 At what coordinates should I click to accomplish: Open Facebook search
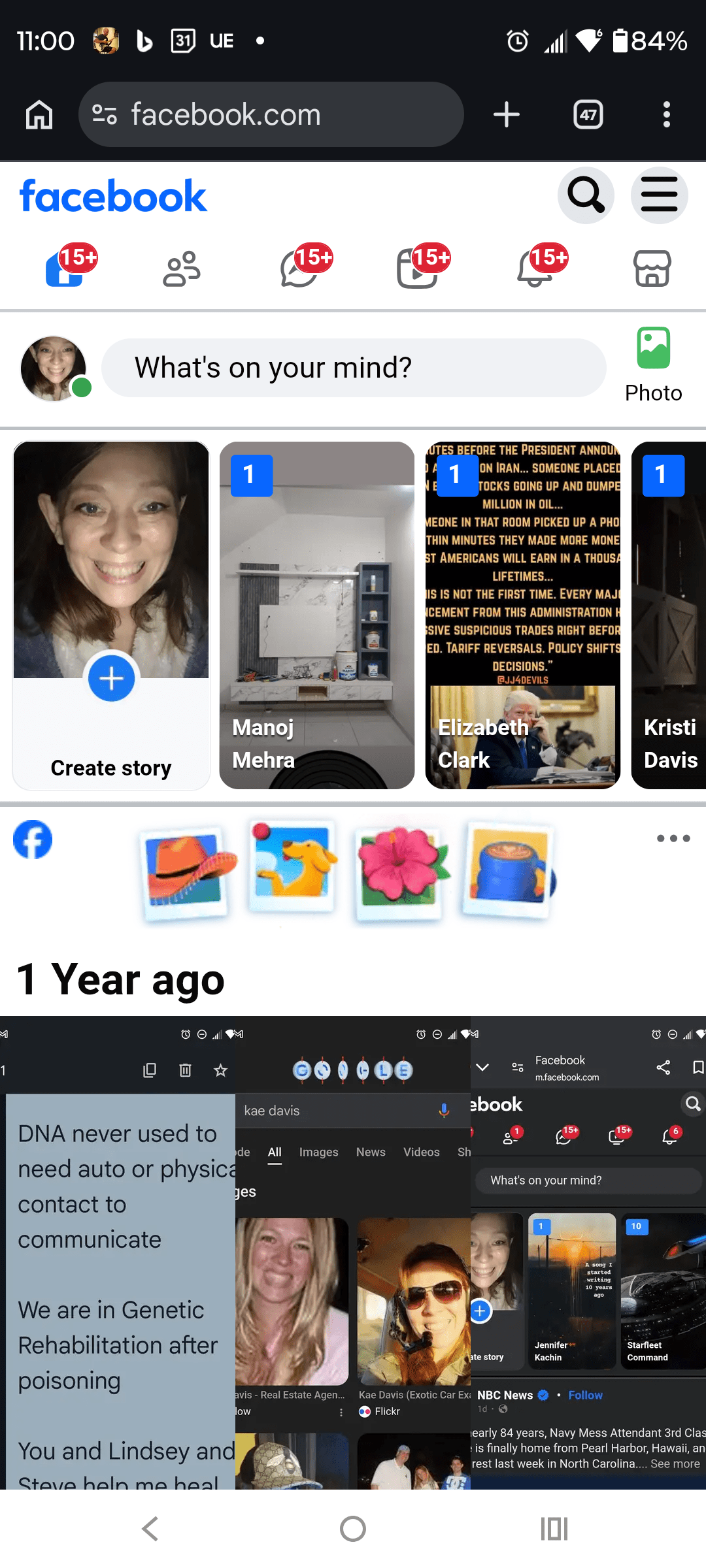point(586,195)
